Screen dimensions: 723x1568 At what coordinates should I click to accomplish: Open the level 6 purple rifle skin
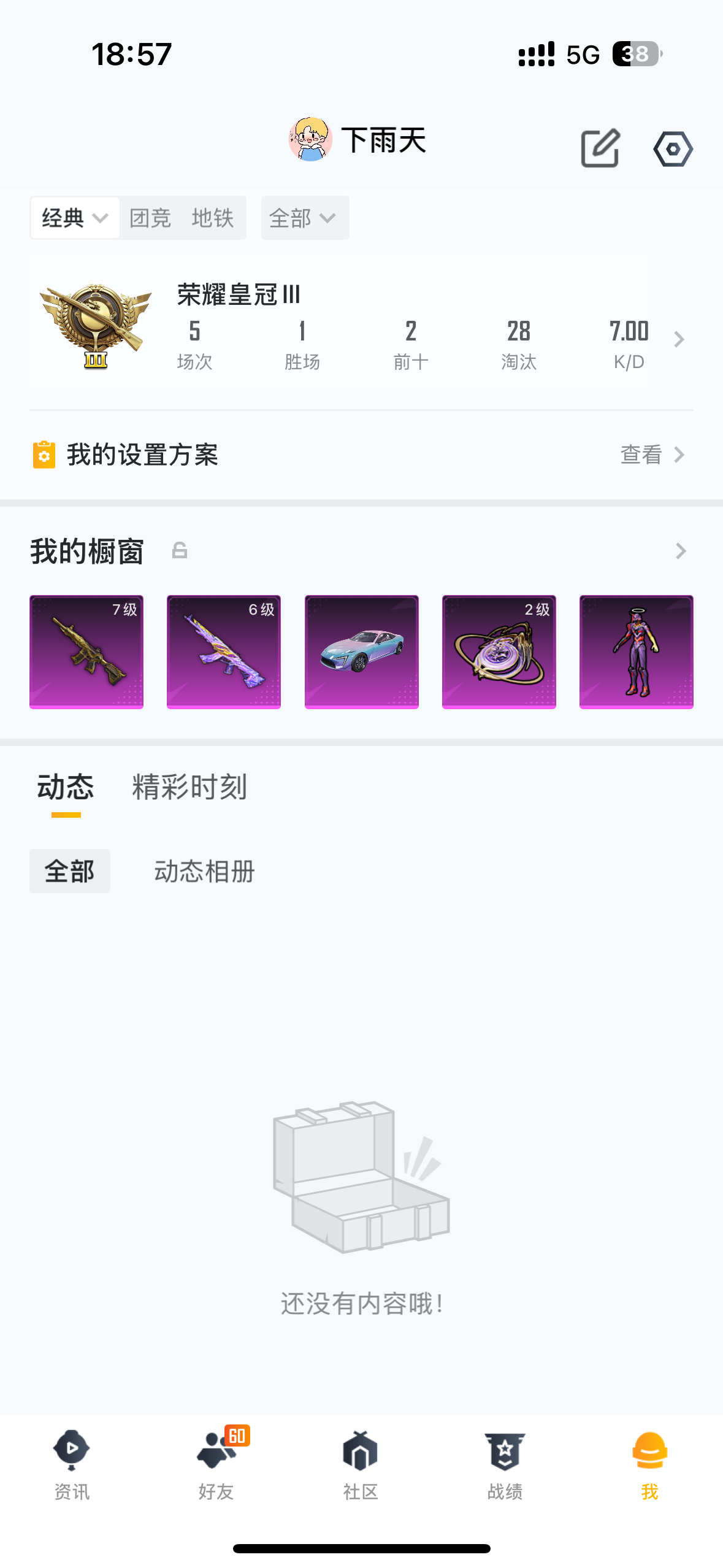point(224,651)
